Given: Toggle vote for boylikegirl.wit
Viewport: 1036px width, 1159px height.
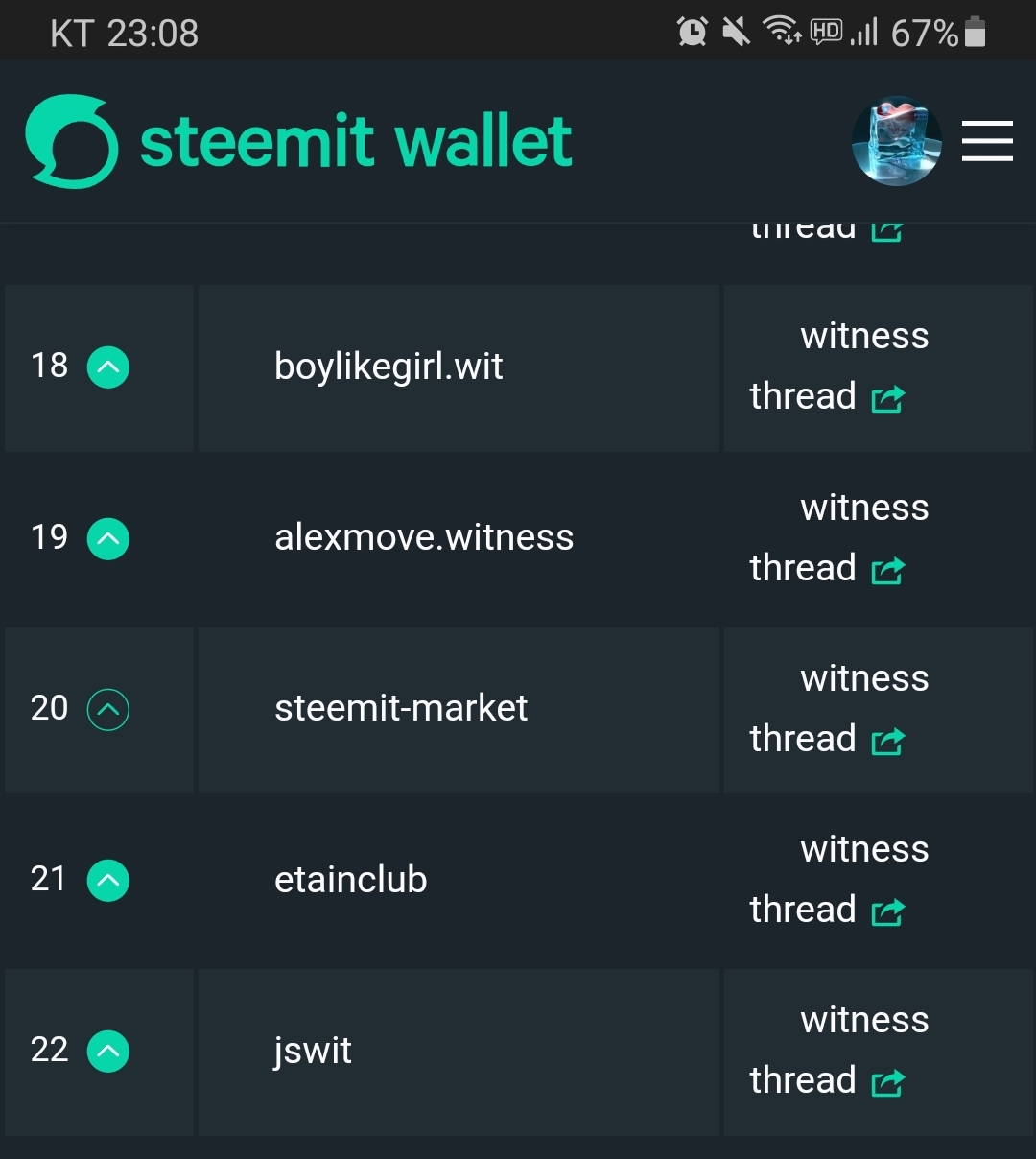Looking at the screenshot, I should coord(108,367).
